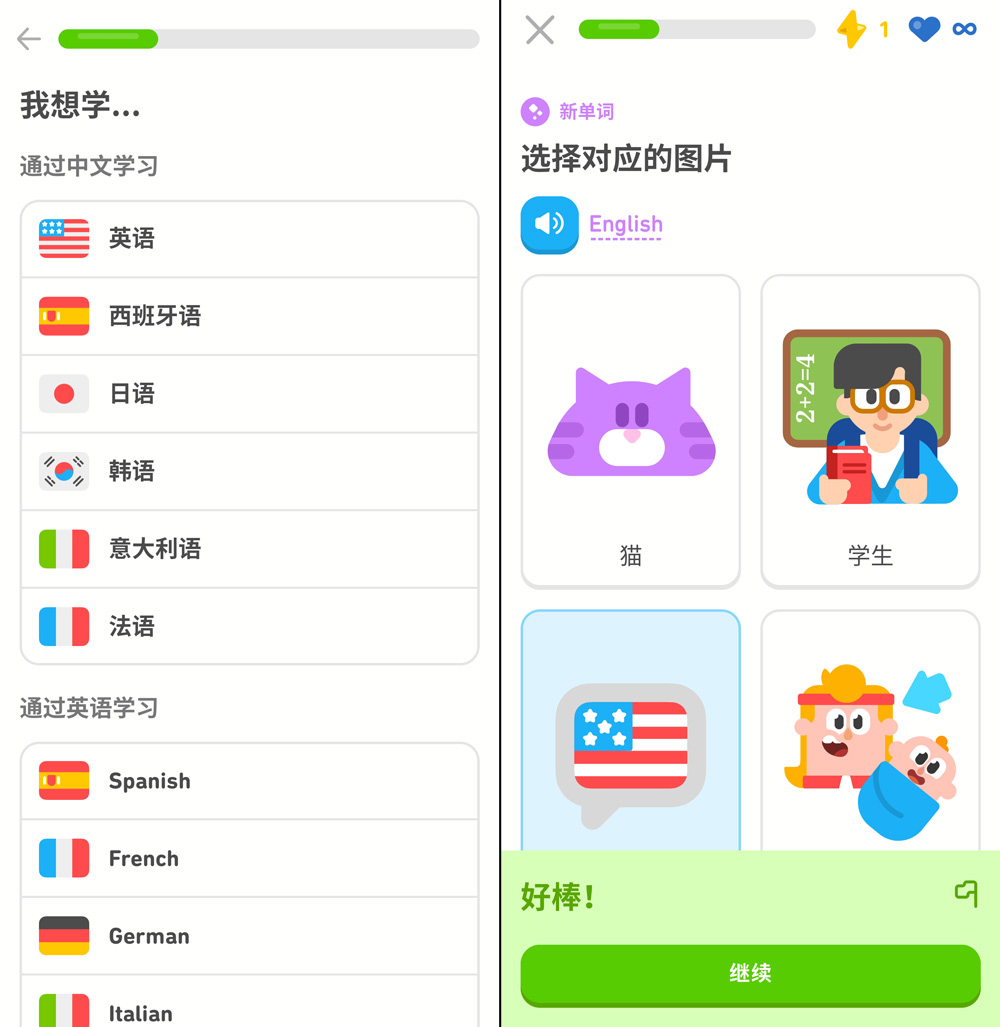
Task: Select the 韩语 row
Action: [250, 471]
